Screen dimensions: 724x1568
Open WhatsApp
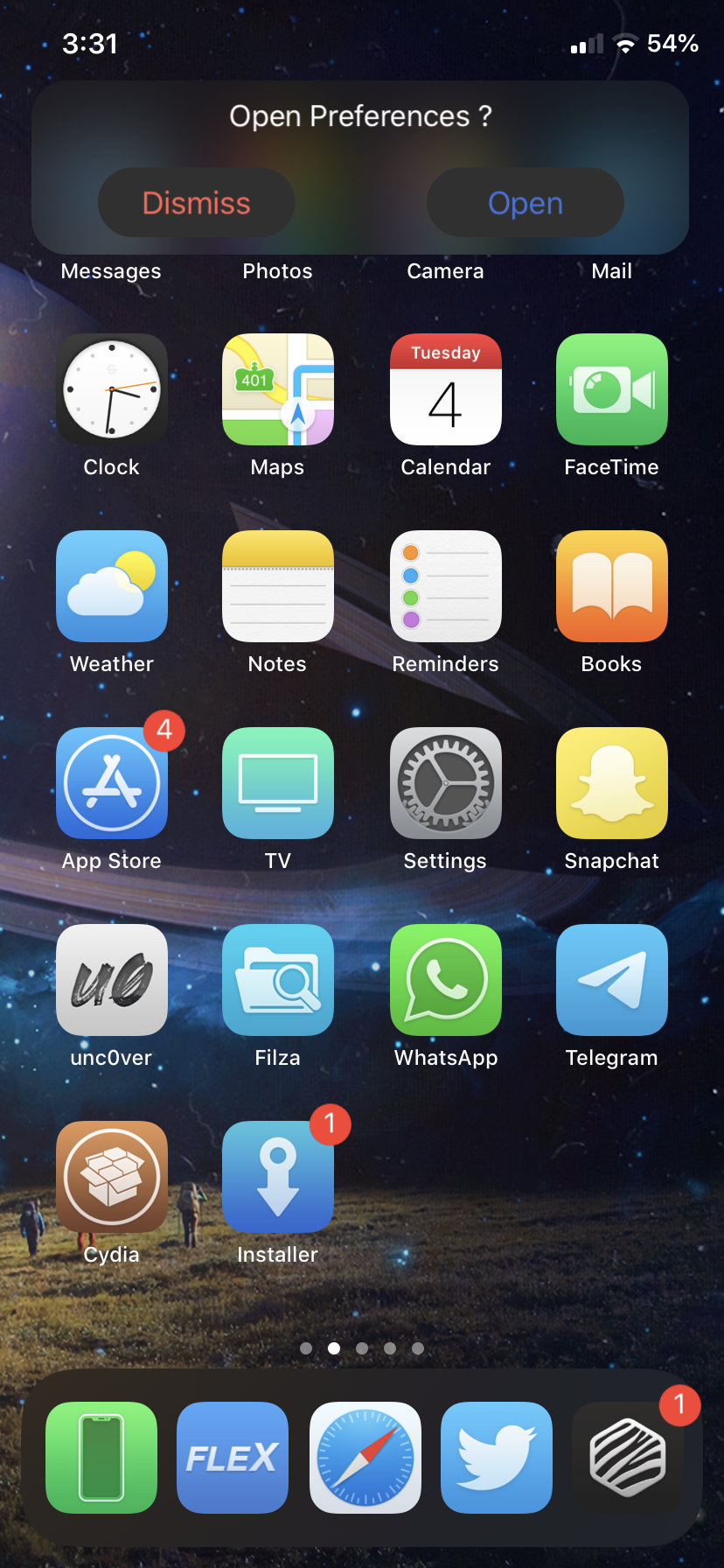pos(445,980)
